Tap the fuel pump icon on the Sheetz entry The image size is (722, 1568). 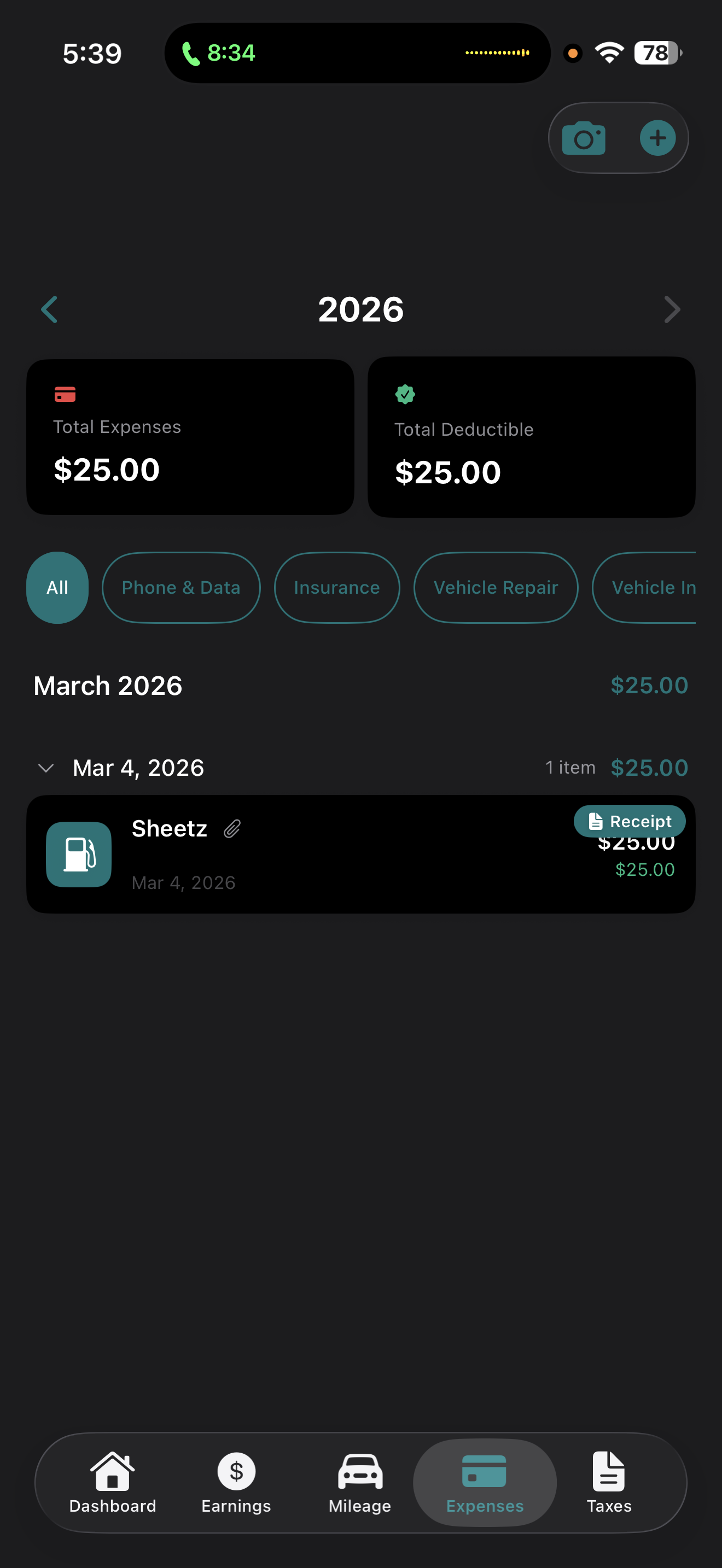pyautogui.click(x=78, y=854)
